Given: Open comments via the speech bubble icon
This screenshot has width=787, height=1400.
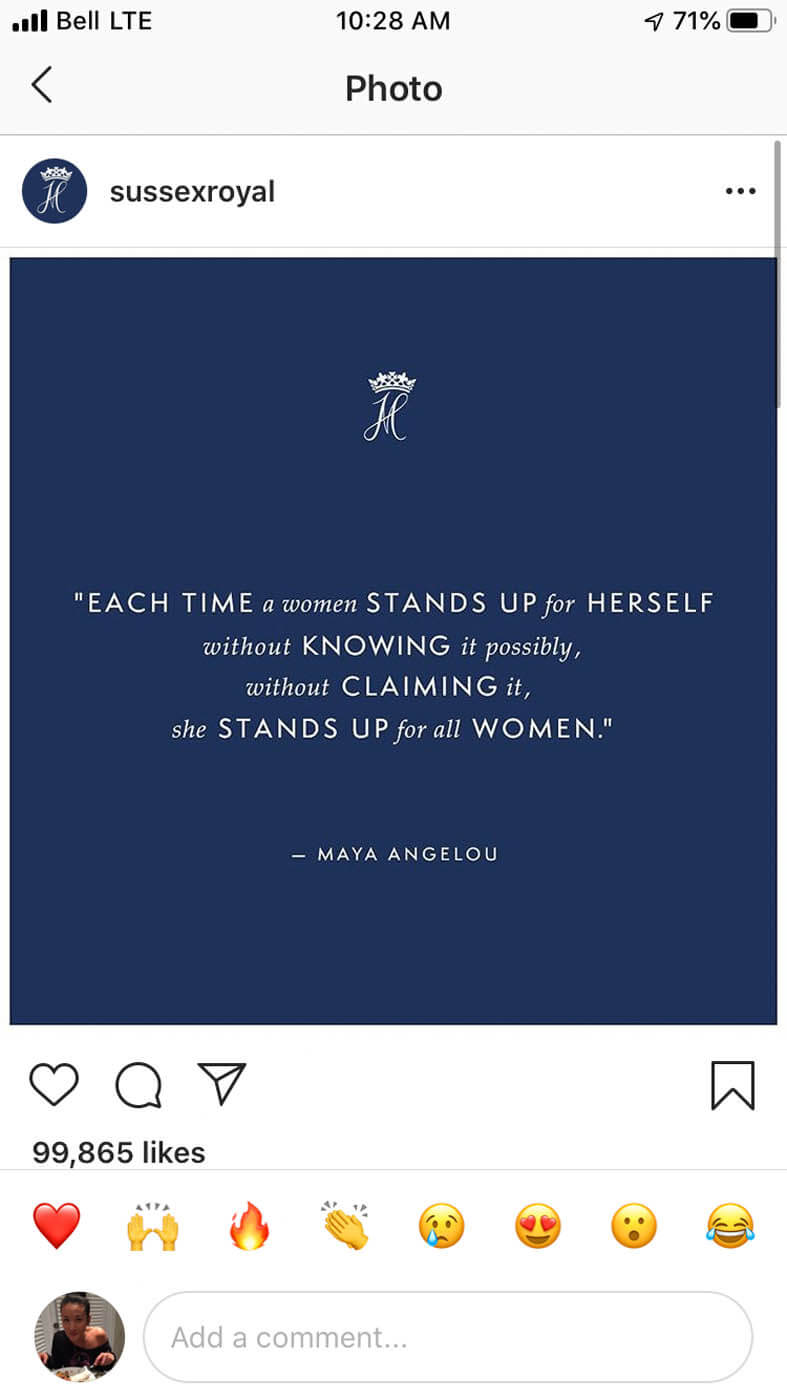Looking at the screenshot, I should pos(138,1085).
